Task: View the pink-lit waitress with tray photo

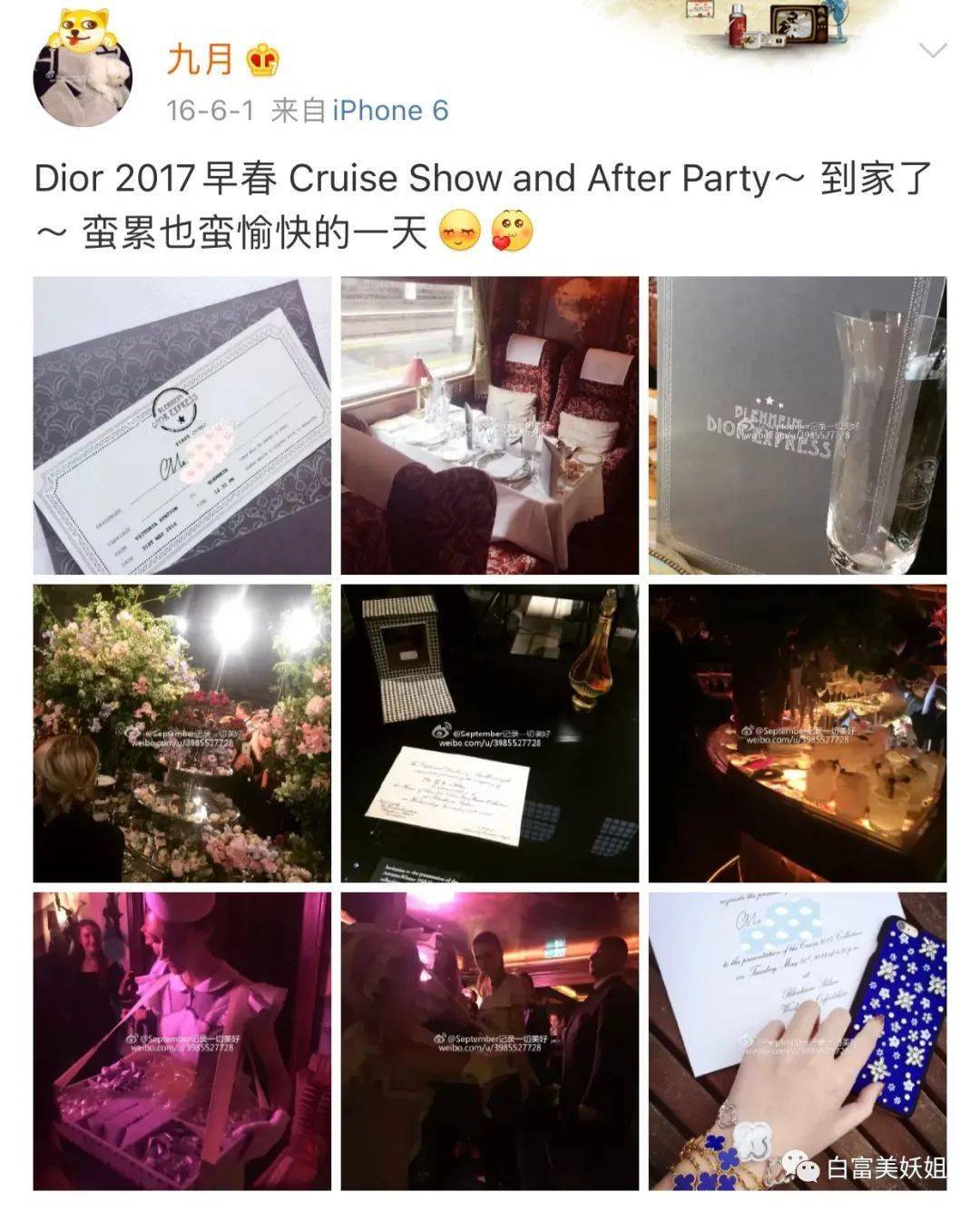Action: point(181,1040)
